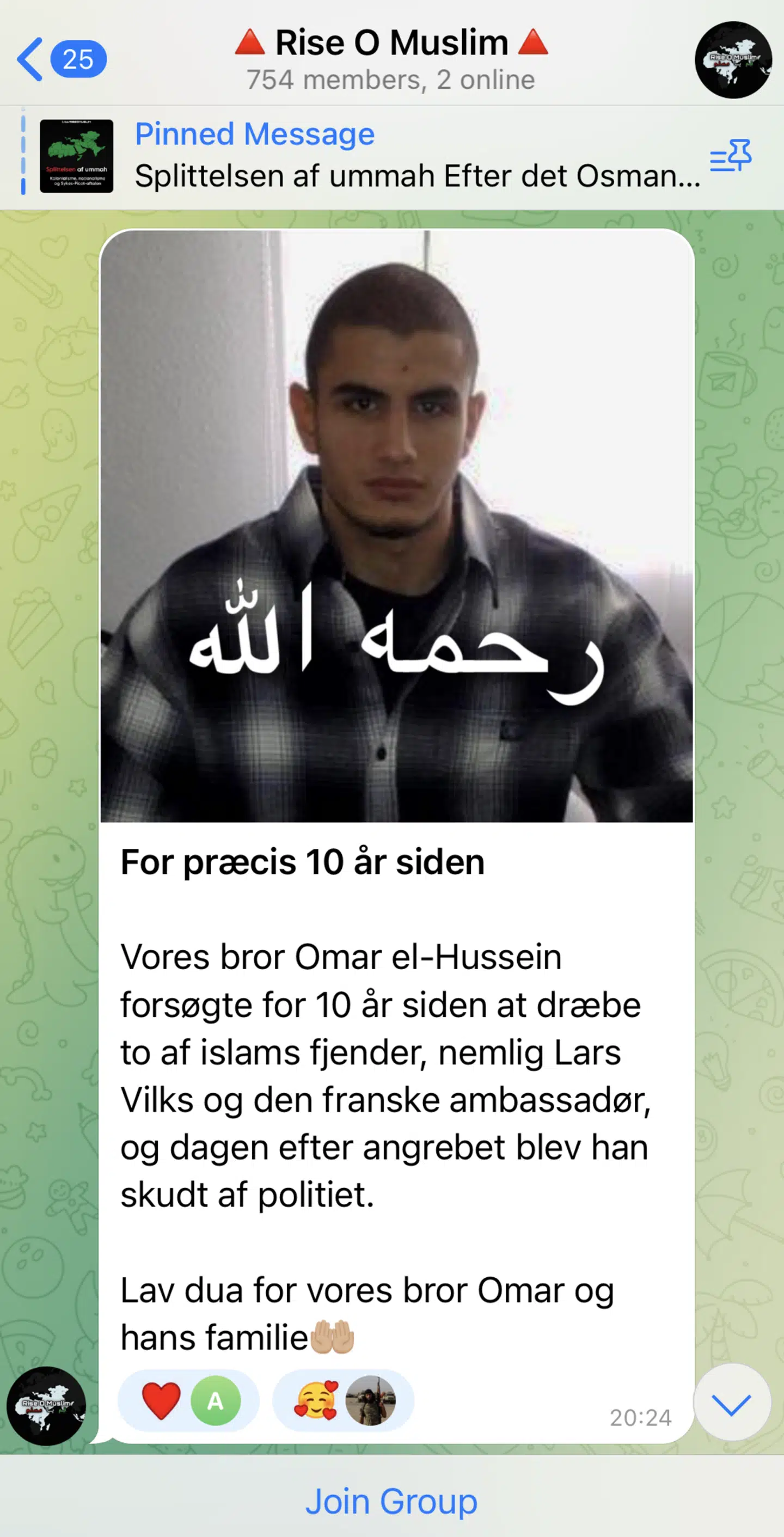Jump to the latest messages arrow
The width and height of the screenshot is (784, 1537).
click(731, 1404)
